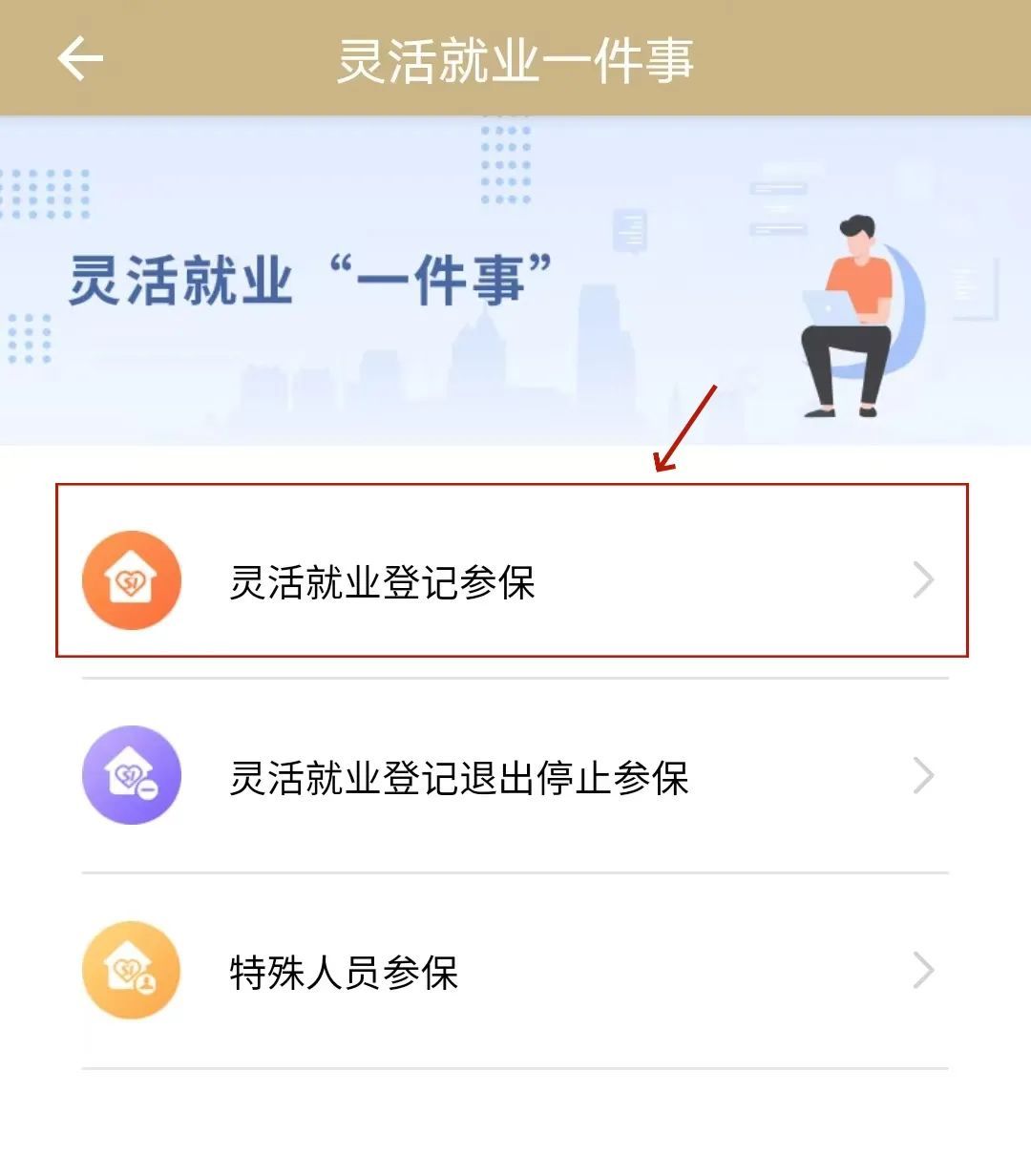Open 灵活就业登记退出停止参保
Viewport: 1031px width, 1176px height.
pyautogui.click(x=513, y=776)
